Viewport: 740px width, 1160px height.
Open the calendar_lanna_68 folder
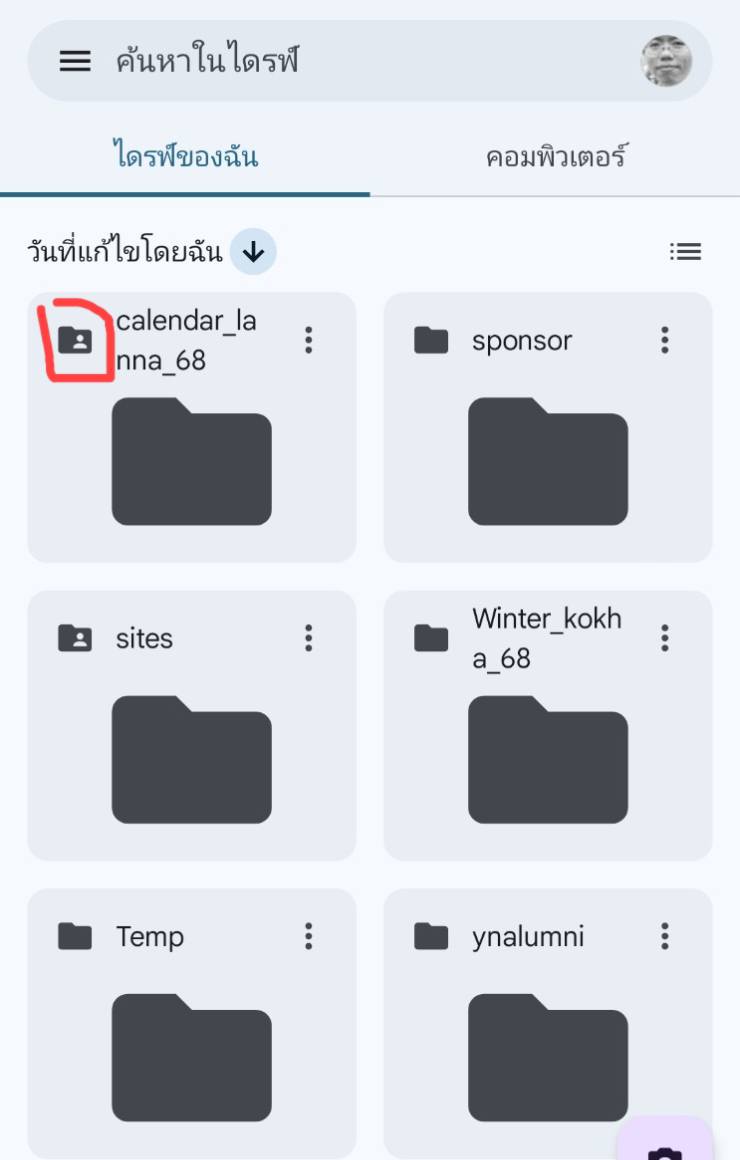[191, 460]
